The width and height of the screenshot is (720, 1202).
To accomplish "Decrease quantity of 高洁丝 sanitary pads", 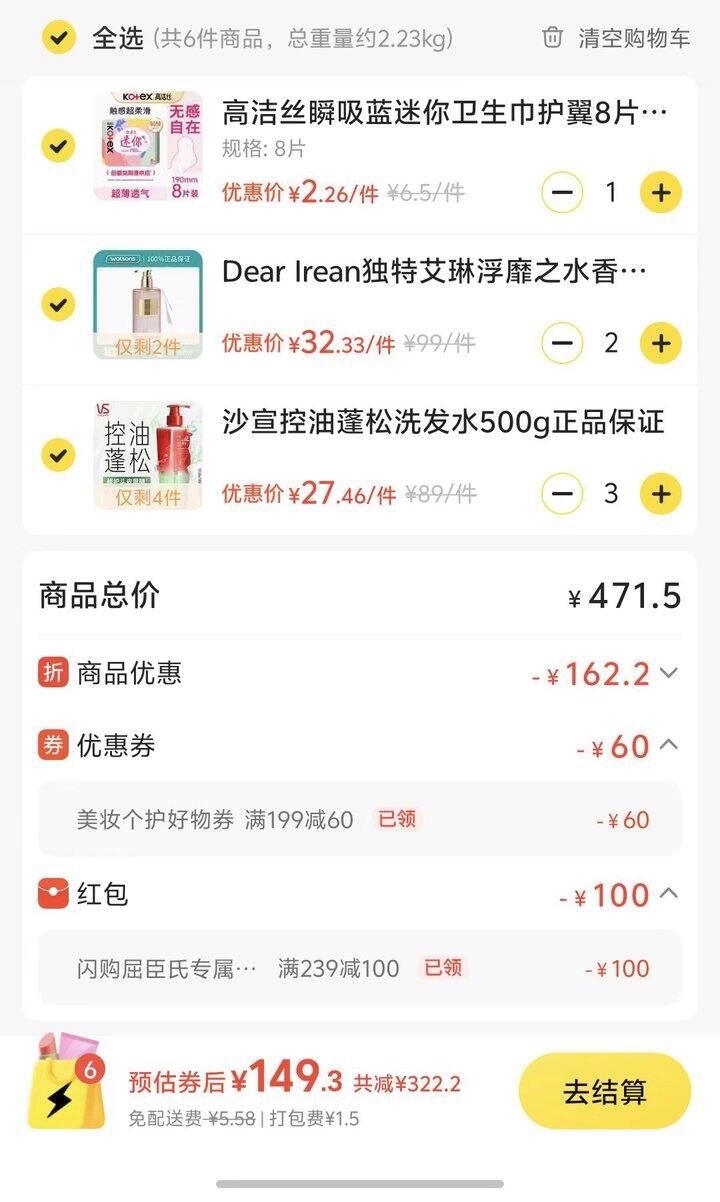I will (562, 192).
